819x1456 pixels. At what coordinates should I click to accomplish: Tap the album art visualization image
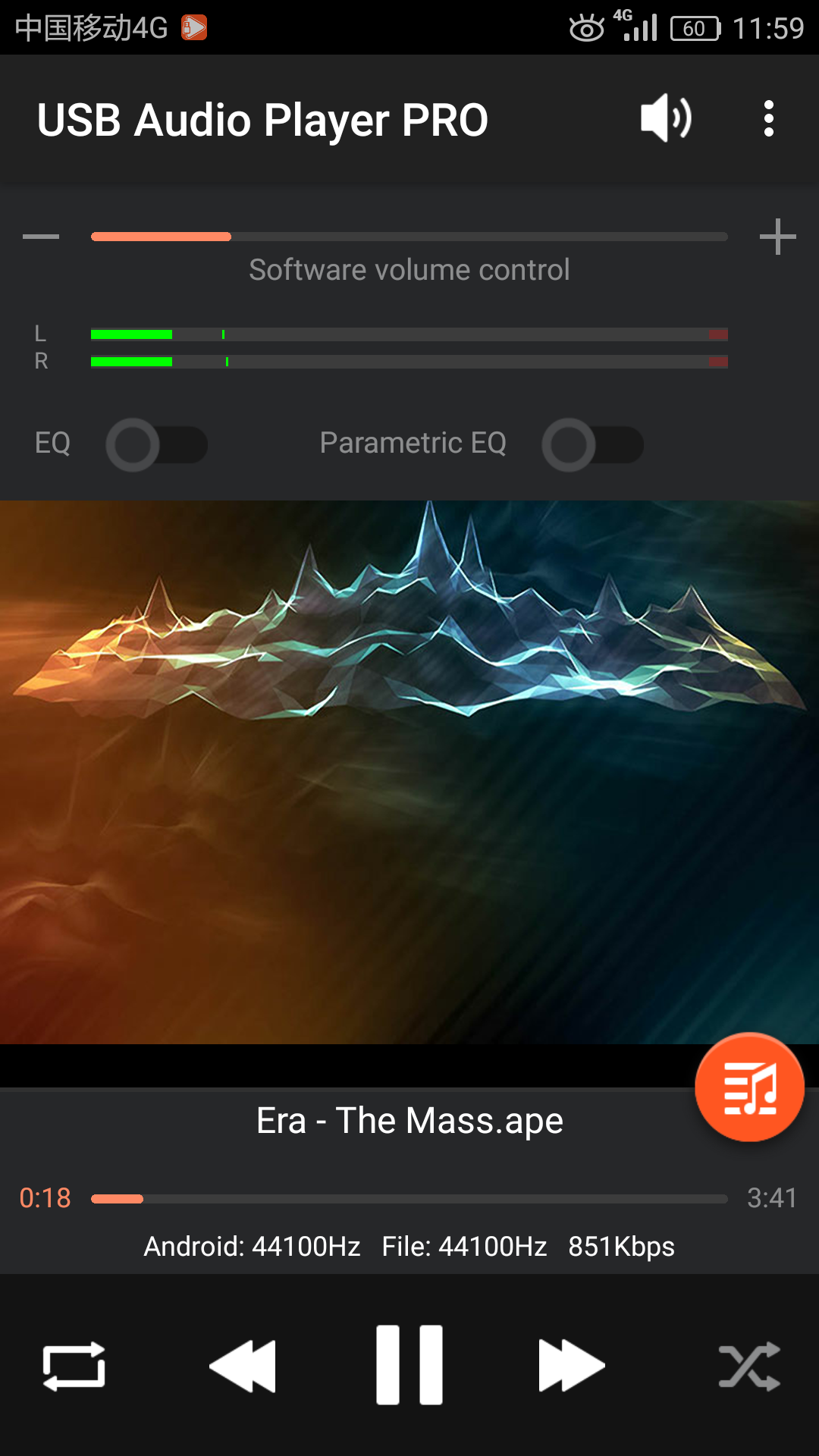409,773
